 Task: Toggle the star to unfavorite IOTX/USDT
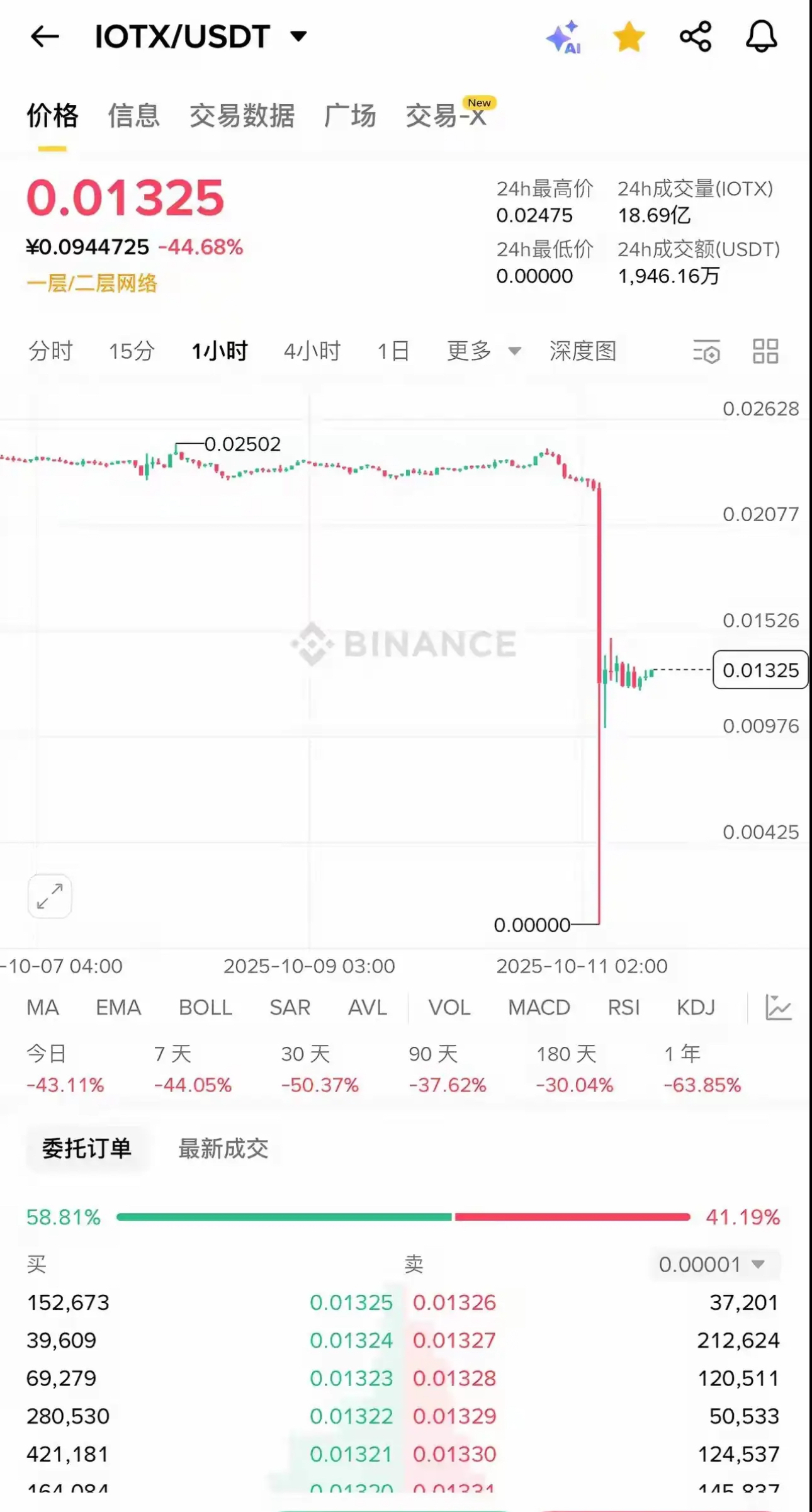[628, 36]
